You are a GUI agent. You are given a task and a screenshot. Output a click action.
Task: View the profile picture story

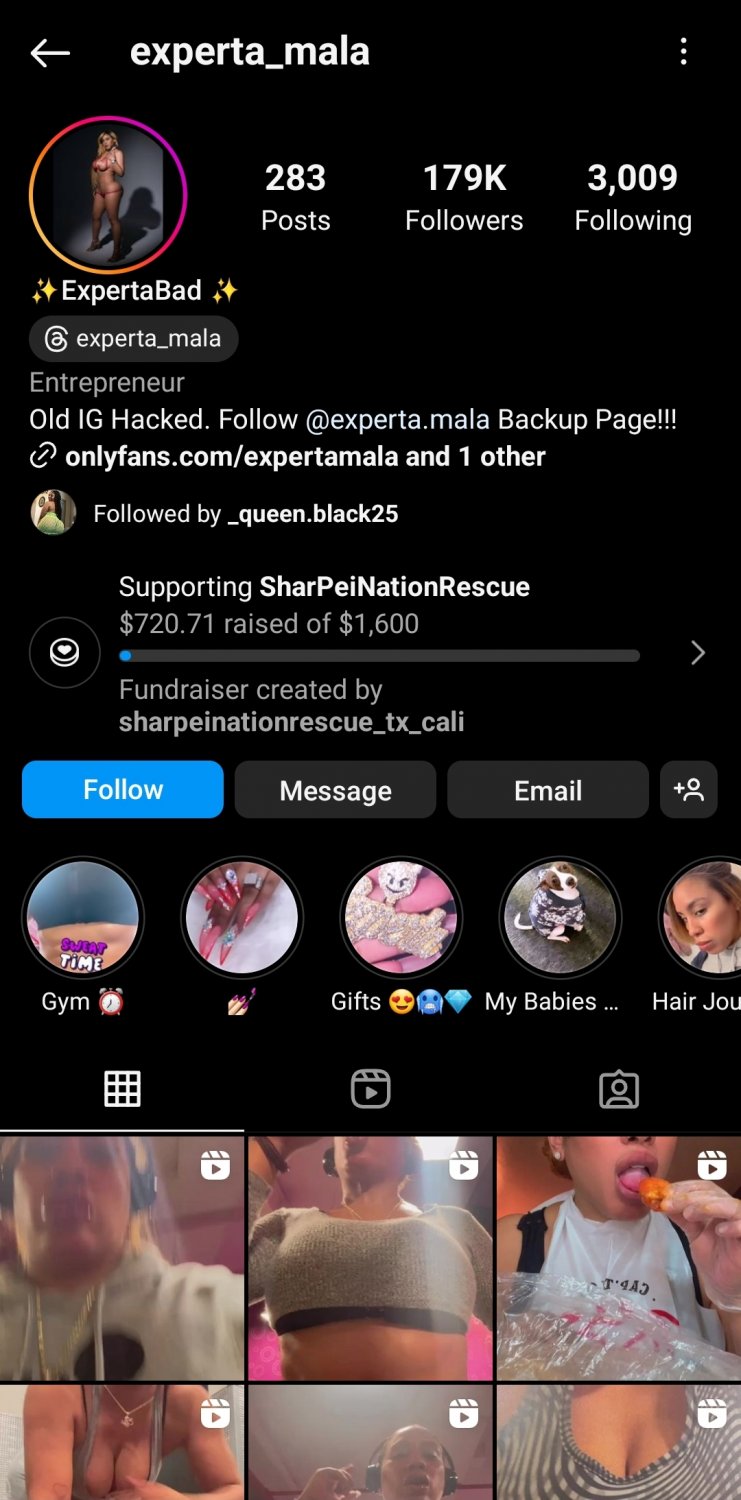[x=108, y=195]
